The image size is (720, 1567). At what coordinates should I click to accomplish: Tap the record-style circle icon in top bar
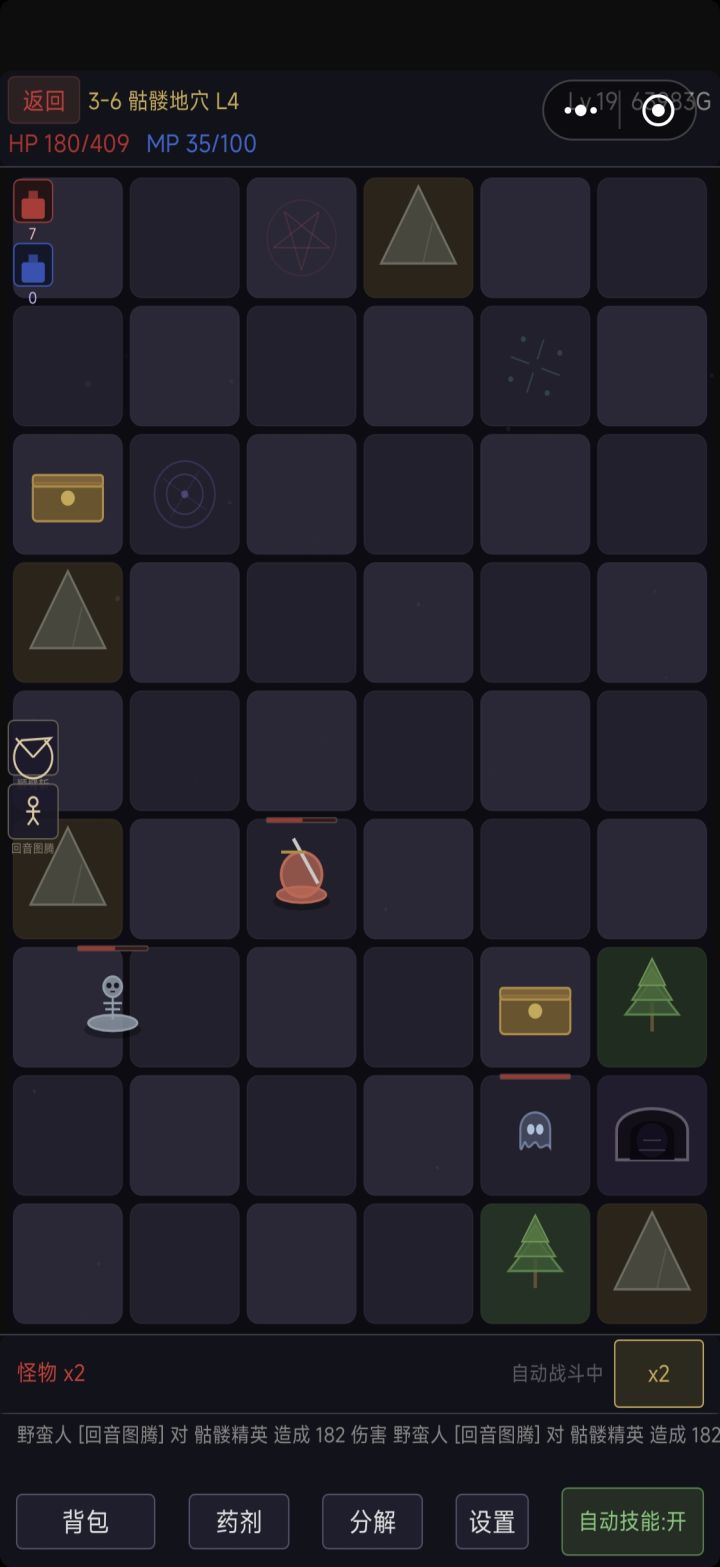(x=658, y=110)
